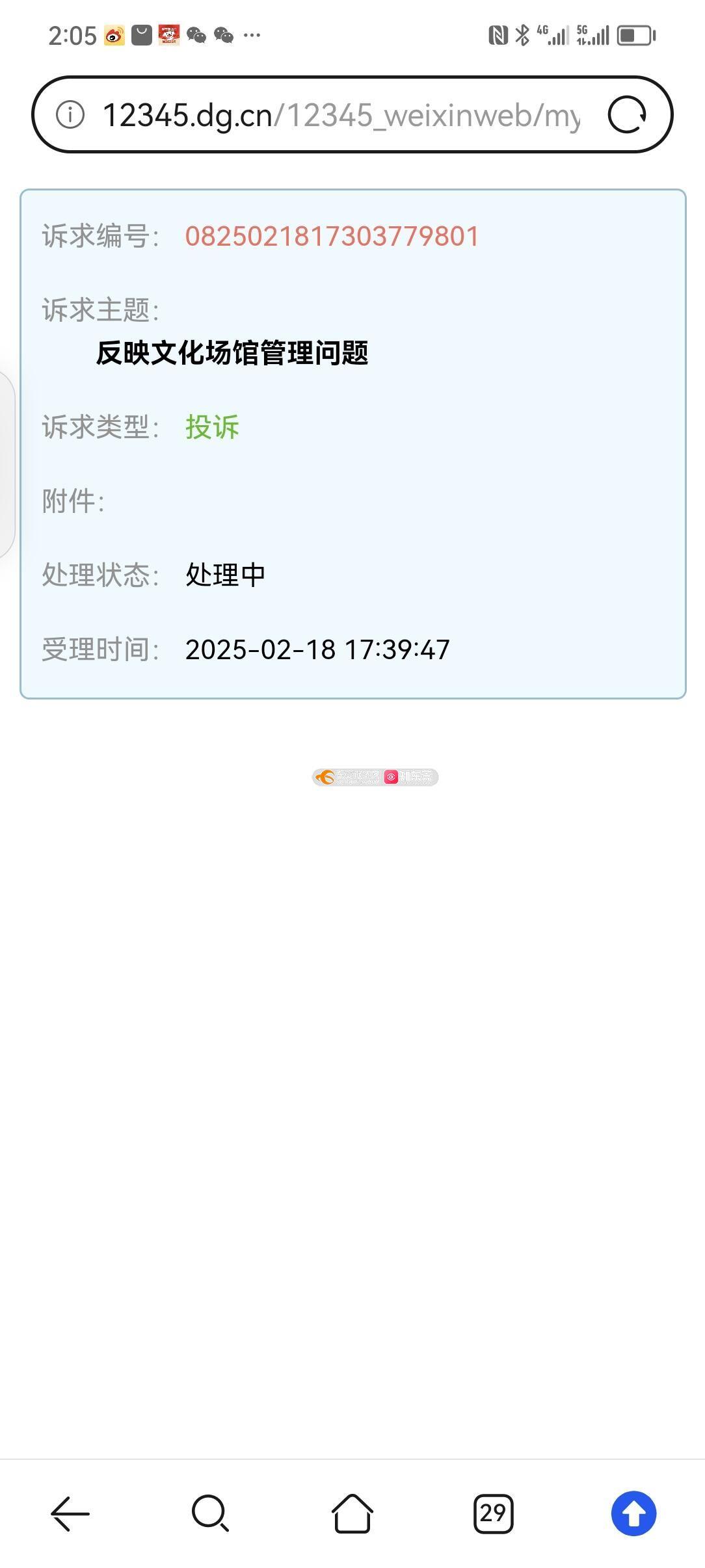The height and width of the screenshot is (1568, 705).
Task: View site info icon
Action: (x=70, y=115)
